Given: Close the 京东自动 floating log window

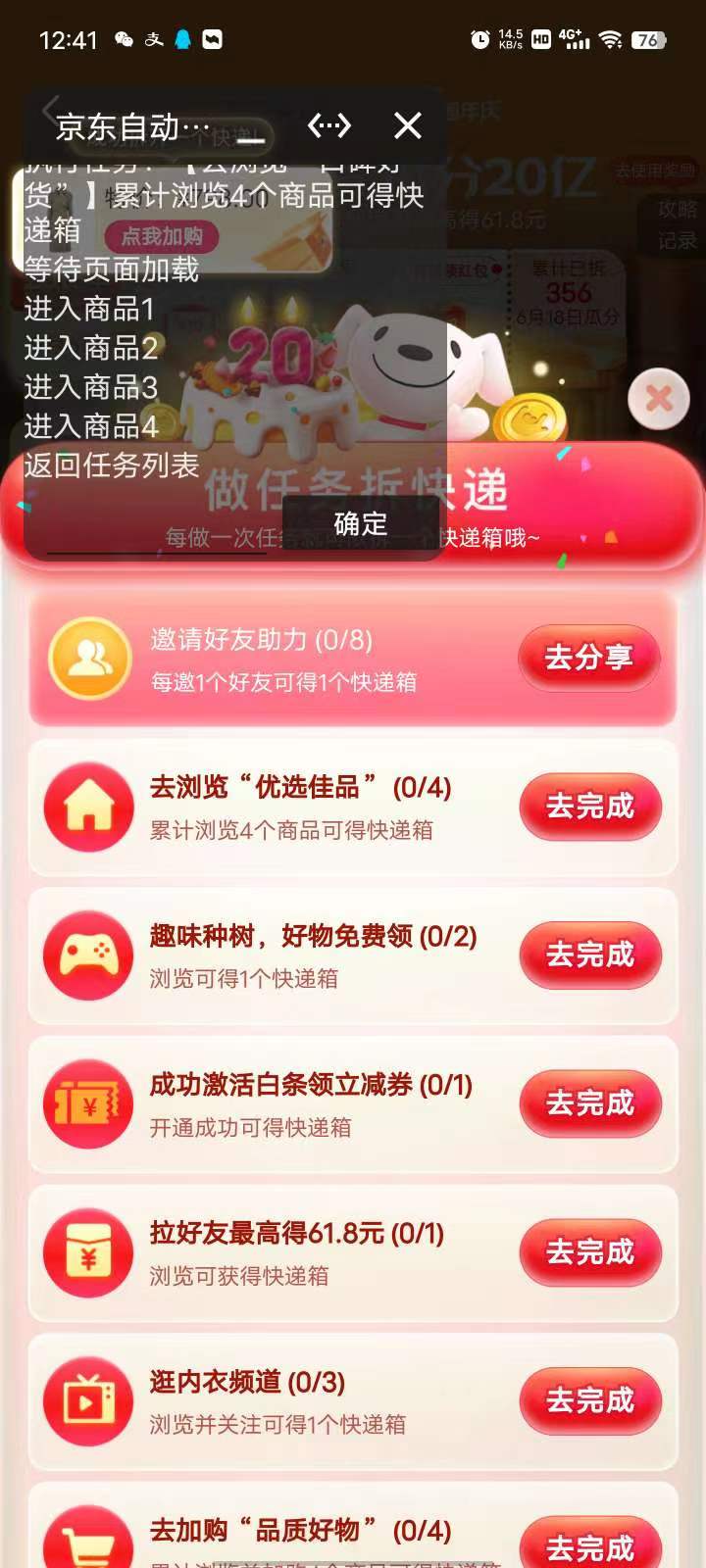Looking at the screenshot, I should [x=407, y=125].
